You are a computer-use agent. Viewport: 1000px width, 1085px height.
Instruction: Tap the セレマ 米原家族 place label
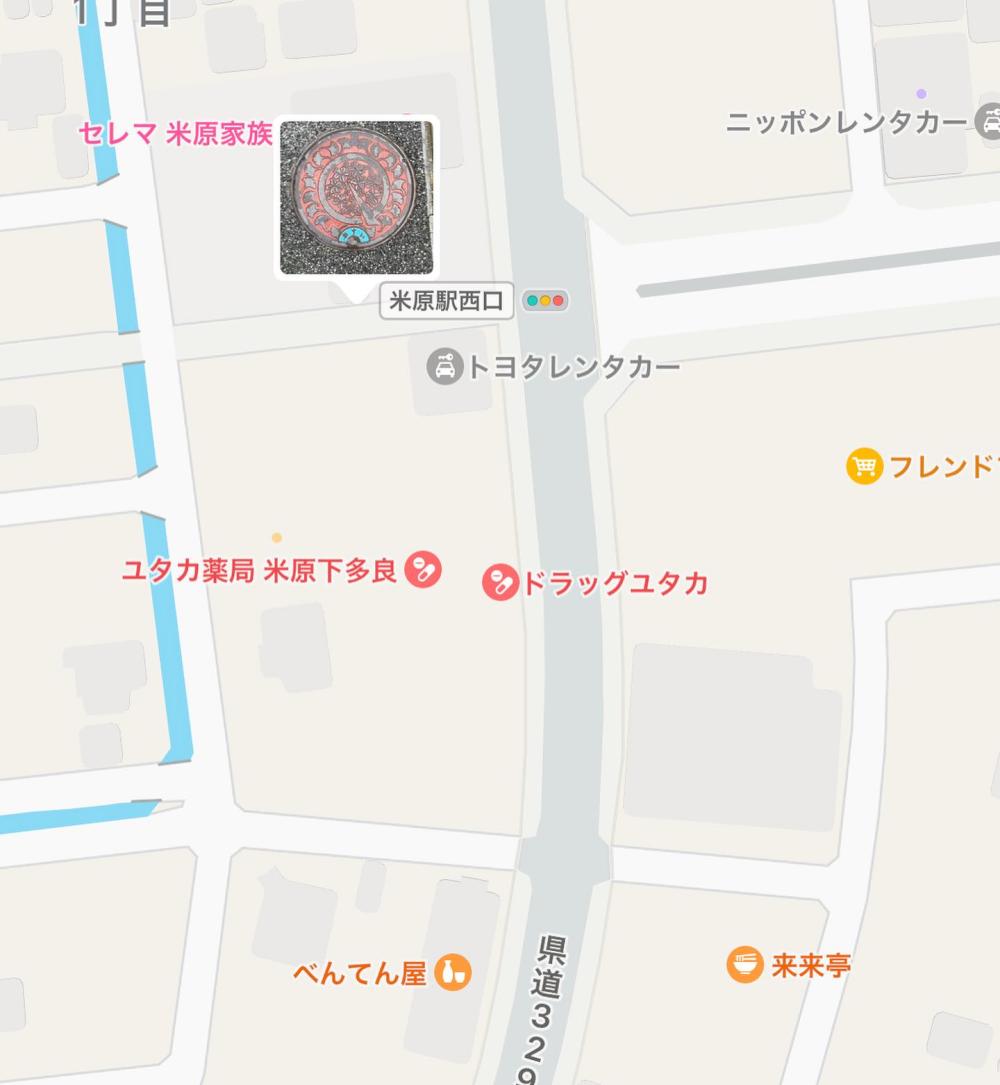coord(175,134)
